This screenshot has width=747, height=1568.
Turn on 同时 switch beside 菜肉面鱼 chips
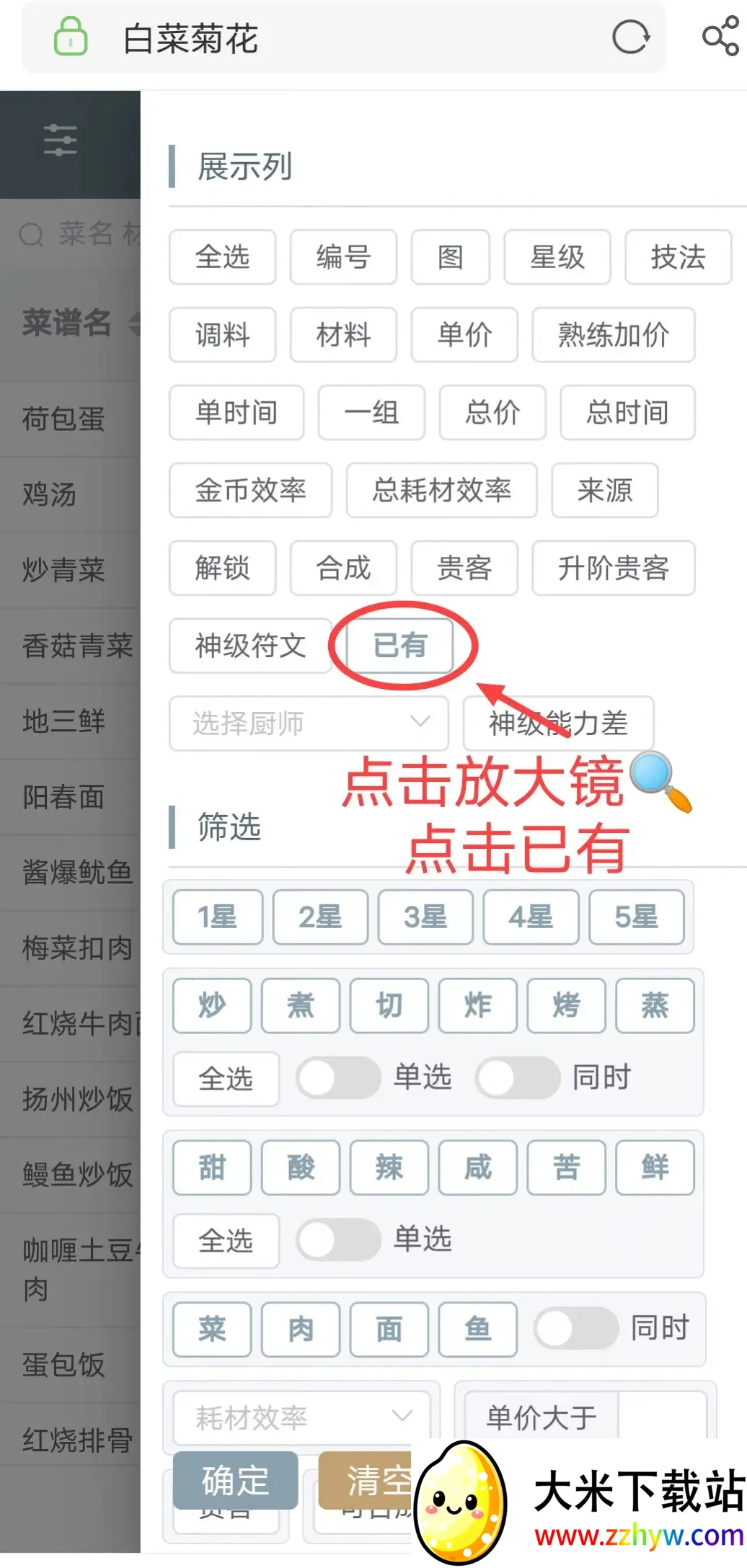(x=575, y=1329)
